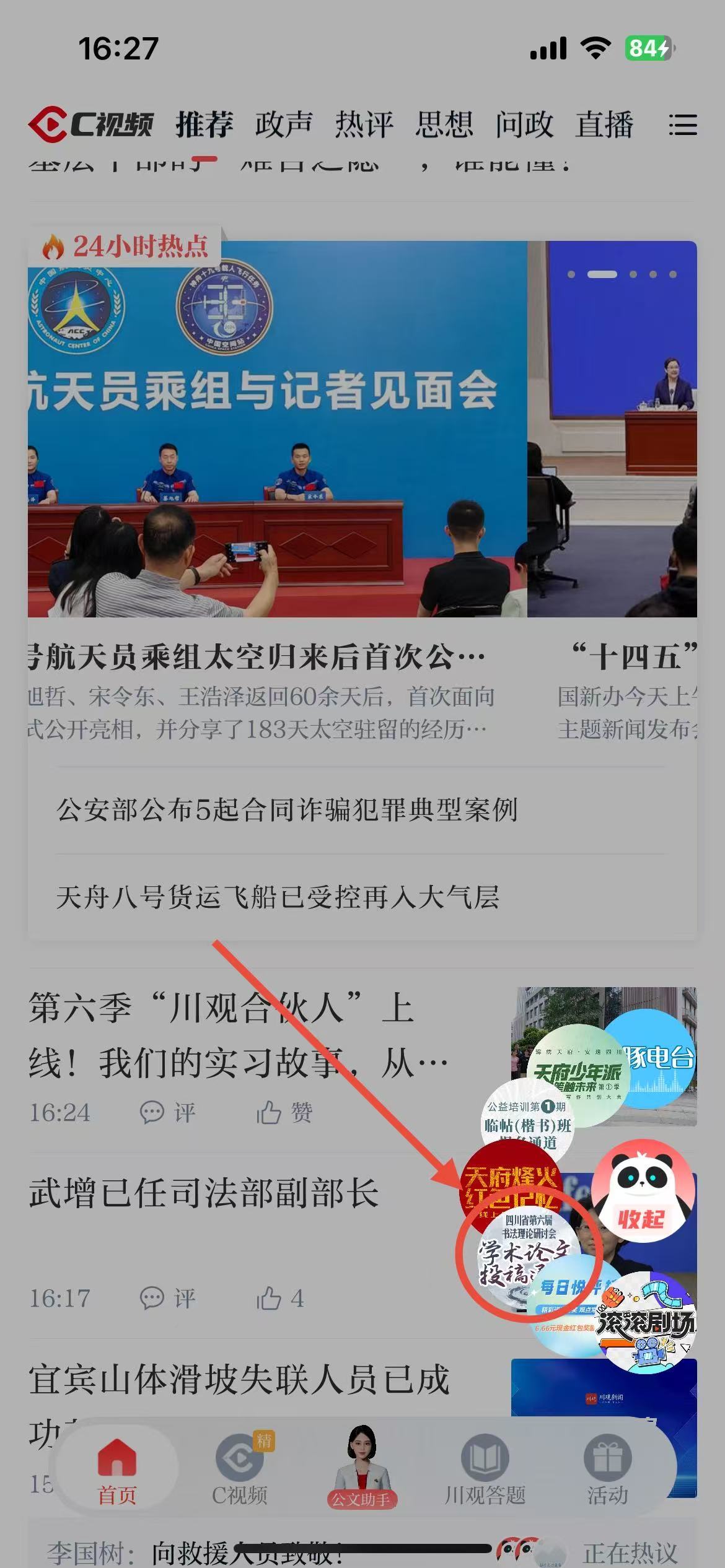The image size is (725, 1568).
Task: Open 天舟八号货运飞船已受控再入大气层 headline
Action: coord(278,897)
